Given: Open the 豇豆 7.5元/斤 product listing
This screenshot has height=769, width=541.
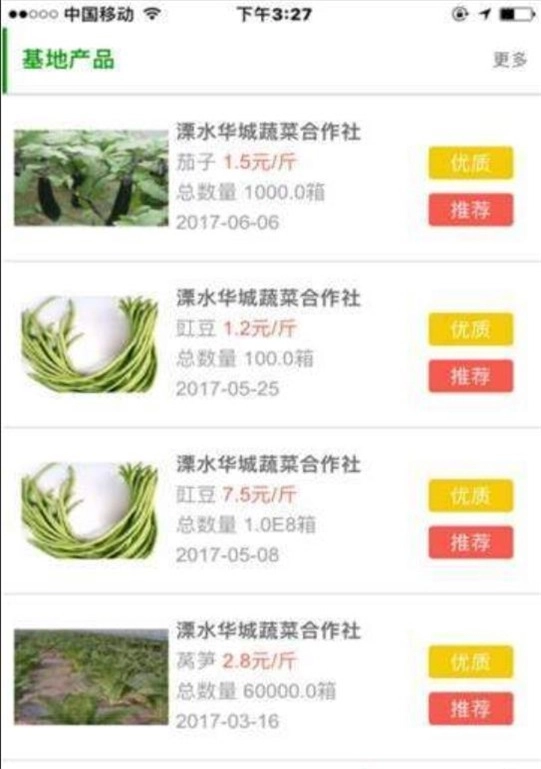Looking at the screenshot, I should (x=271, y=511).
